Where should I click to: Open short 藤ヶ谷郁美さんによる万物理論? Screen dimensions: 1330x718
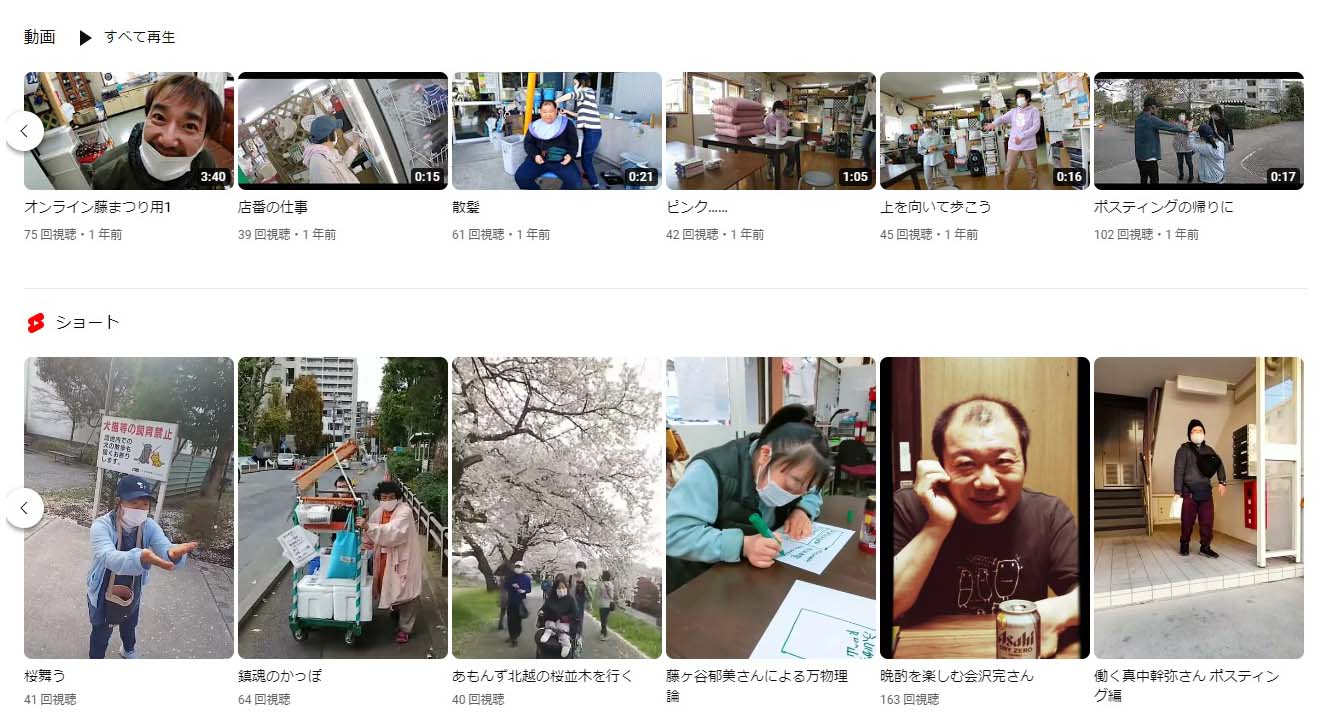[x=771, y=508]
